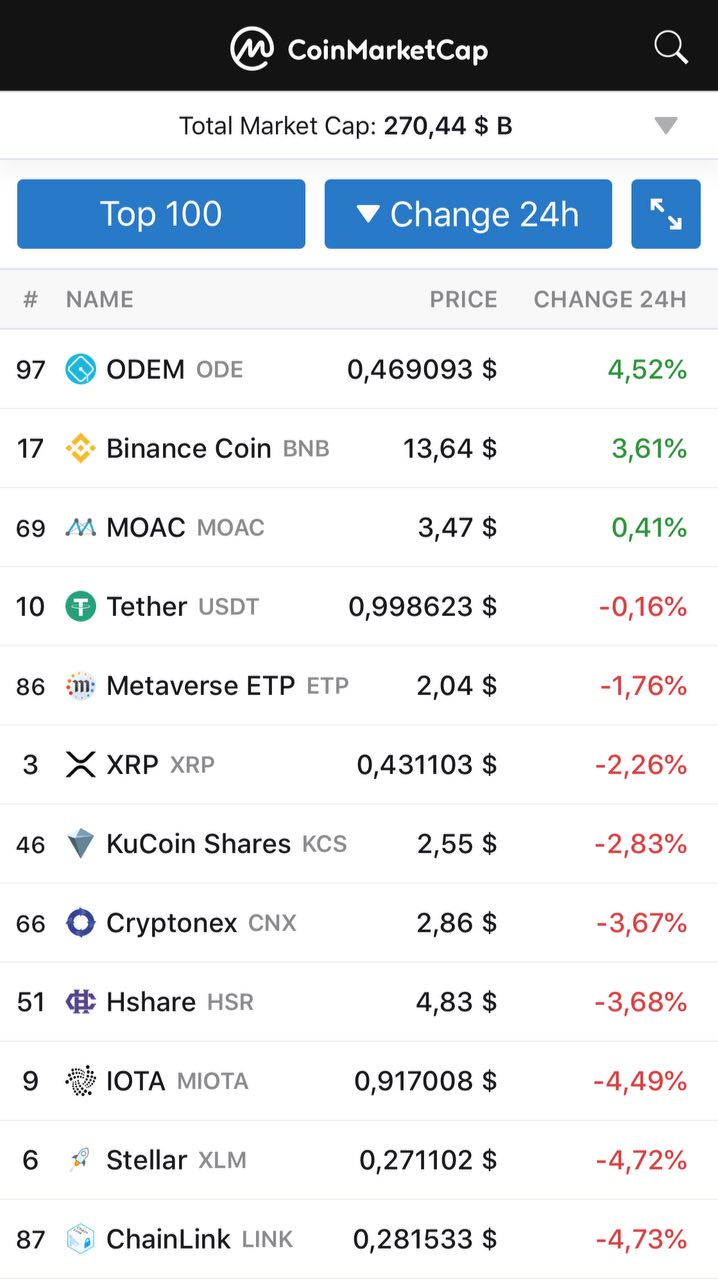This screenshot has width=718, height=1280.
Task: View the ChainLink LINK row
Action: click(359, 1239)
